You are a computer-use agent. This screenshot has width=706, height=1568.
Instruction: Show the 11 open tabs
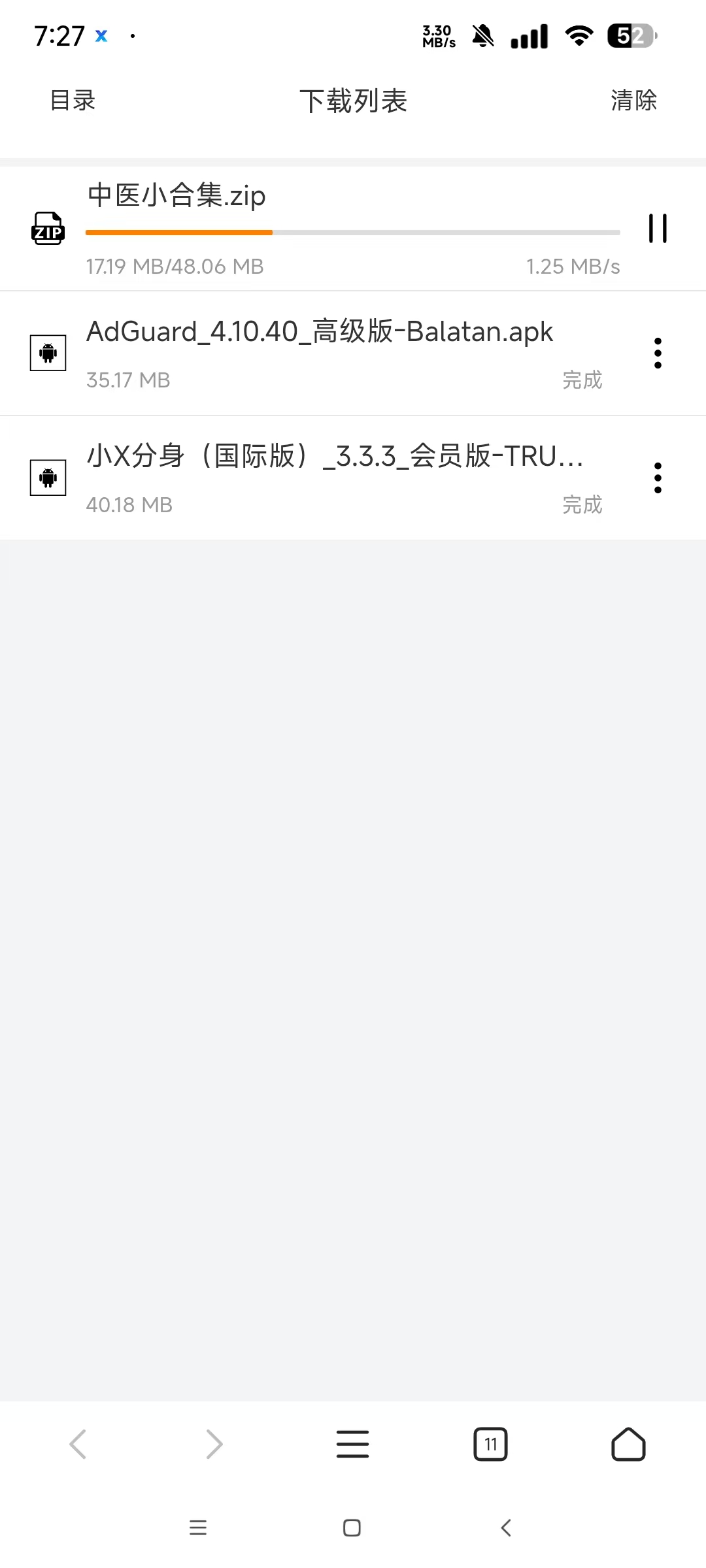(490, 1445)
